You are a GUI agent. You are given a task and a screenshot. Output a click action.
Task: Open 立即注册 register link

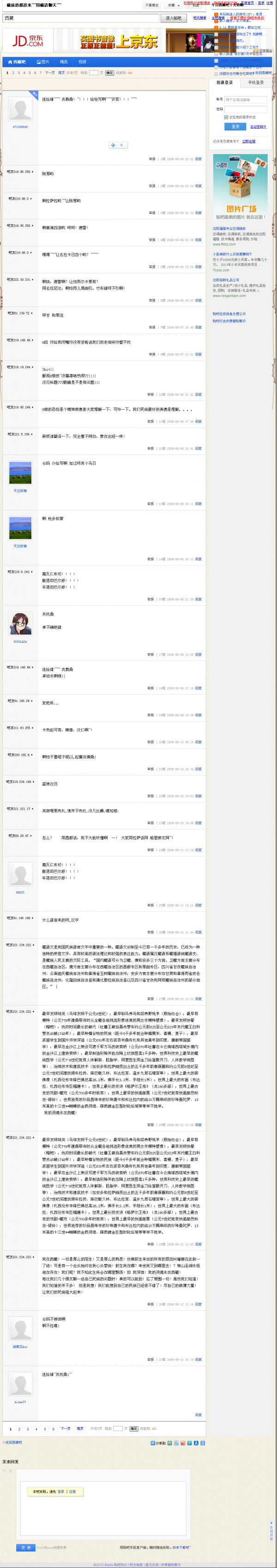(249, 141)
